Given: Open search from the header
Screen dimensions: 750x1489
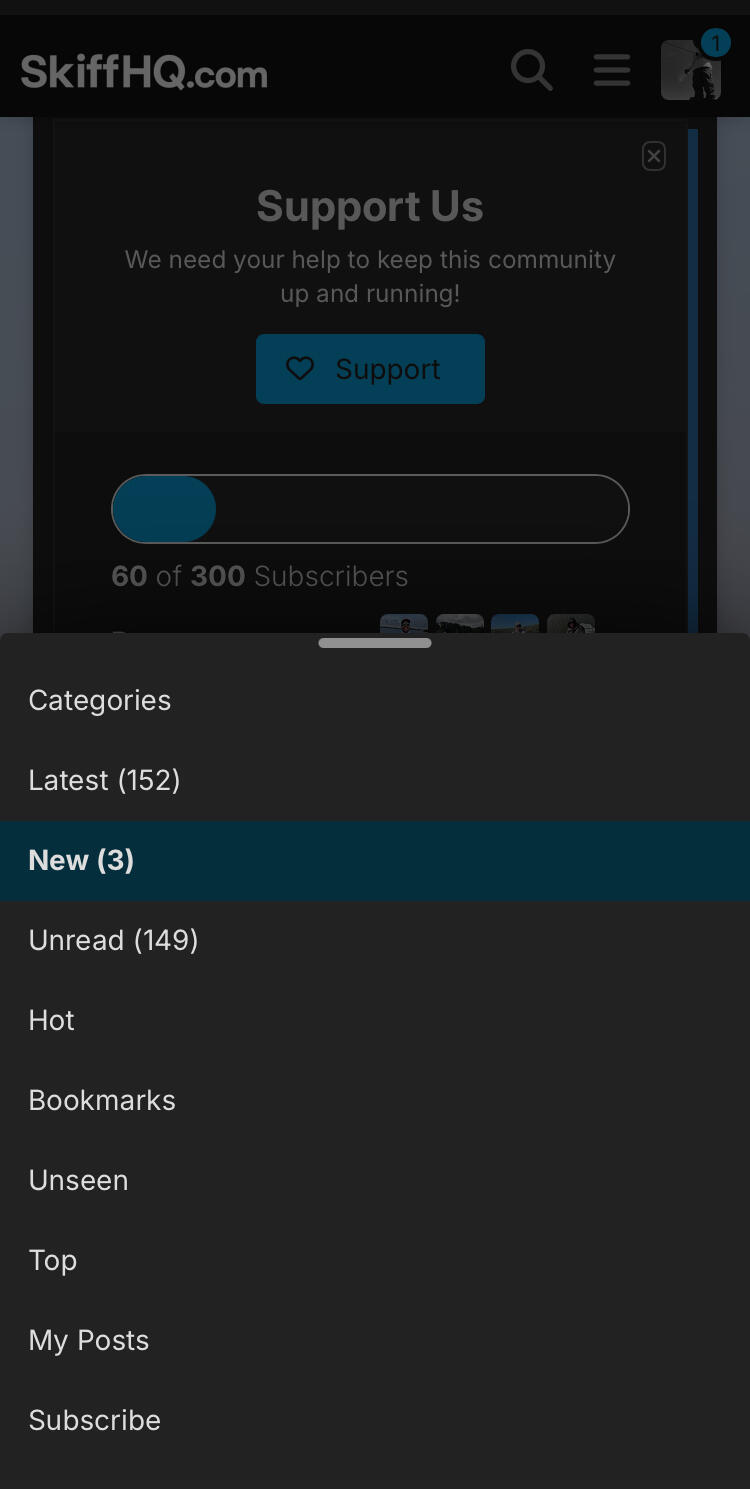Looking at the screenshot, I should [x=531, y=71].
